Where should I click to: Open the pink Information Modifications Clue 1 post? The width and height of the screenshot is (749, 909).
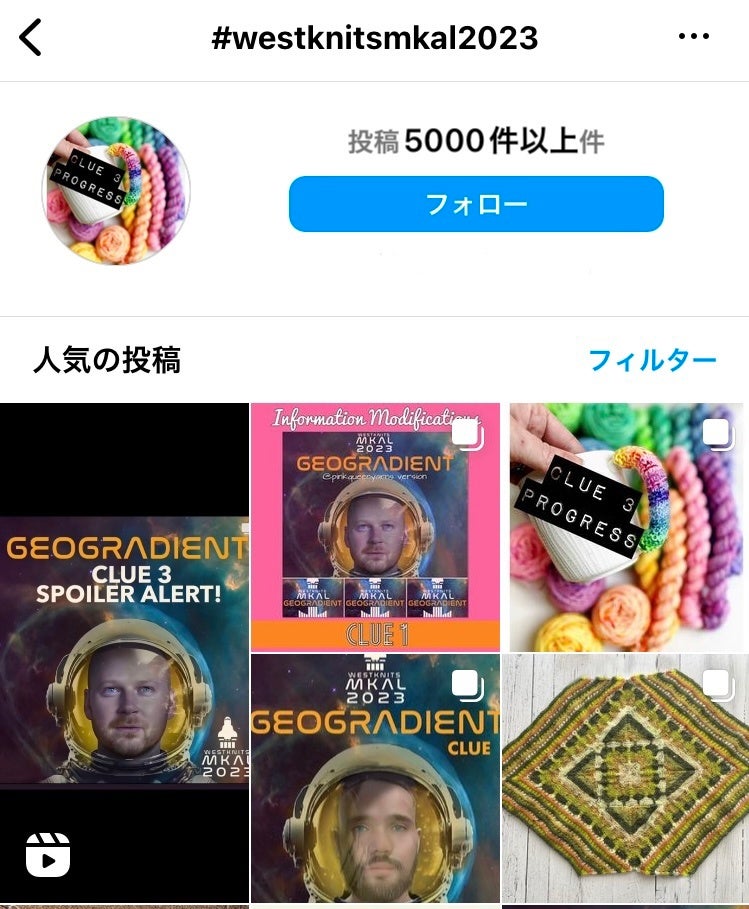pos(375,527)
